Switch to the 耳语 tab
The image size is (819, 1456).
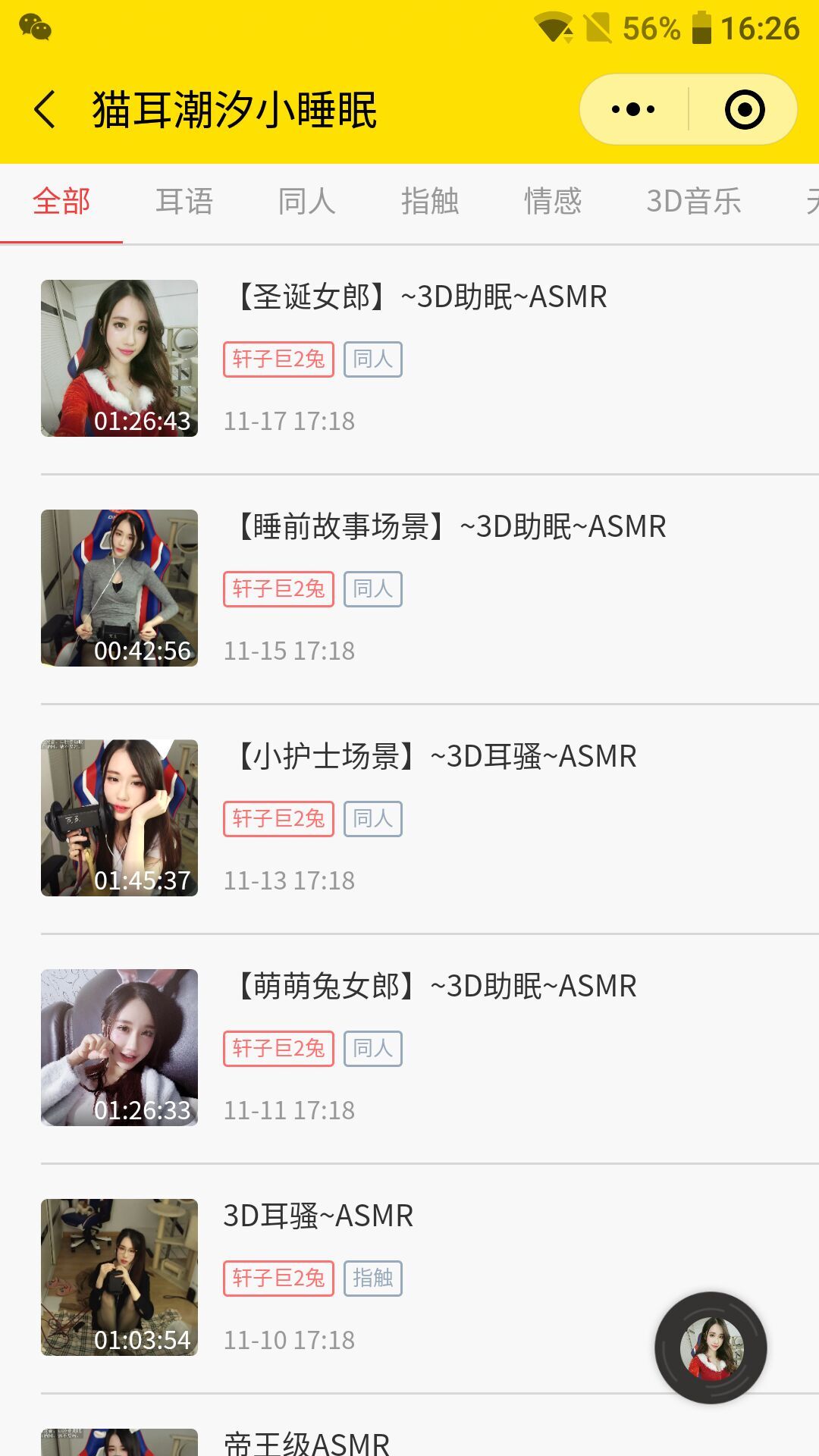184,202
